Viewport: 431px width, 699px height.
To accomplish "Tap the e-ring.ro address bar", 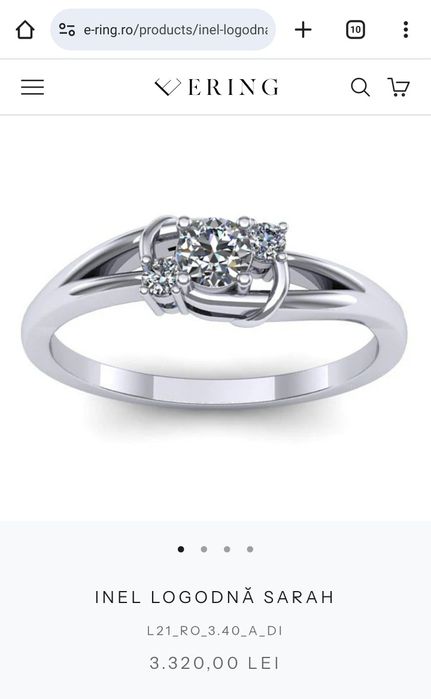I will tap(163, 30).
